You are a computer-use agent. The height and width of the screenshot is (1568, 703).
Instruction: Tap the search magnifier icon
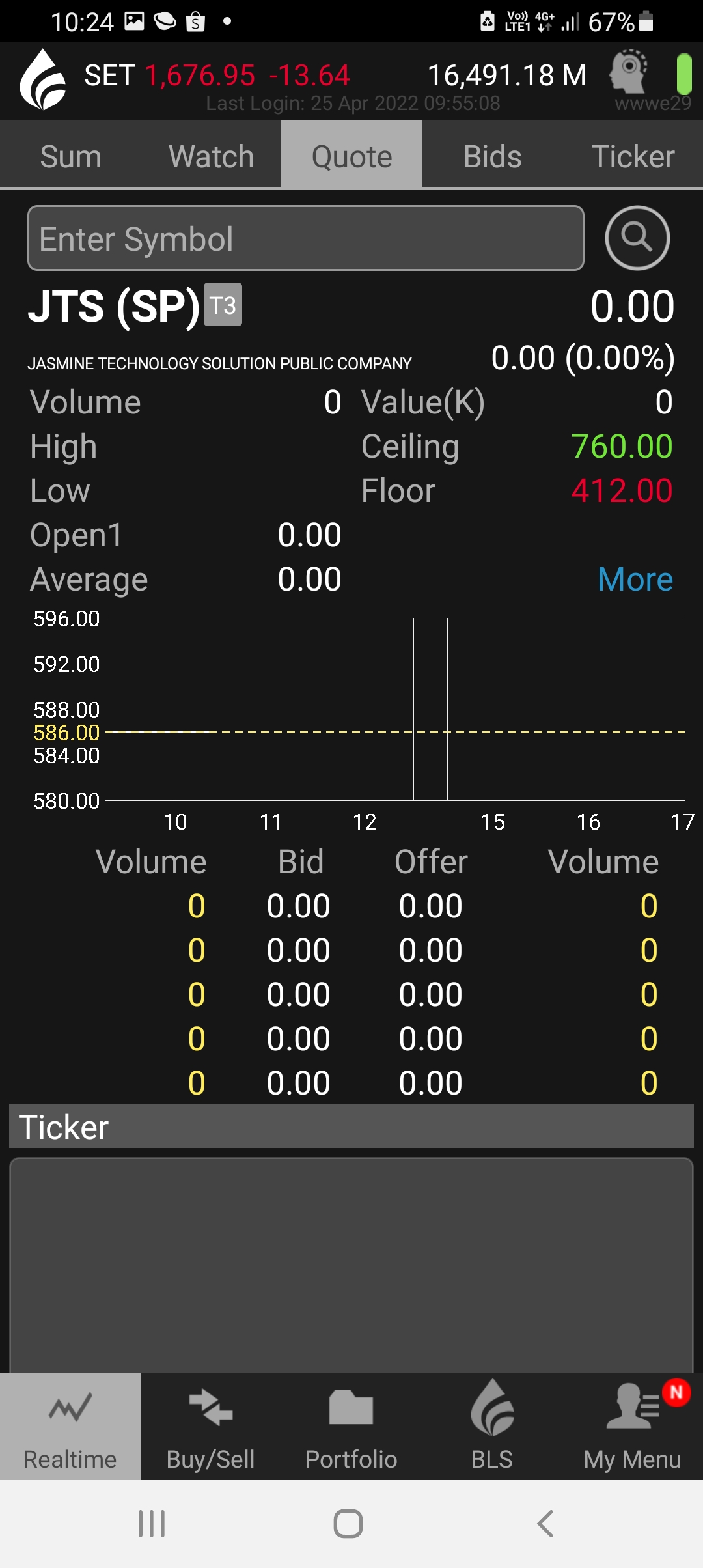point(637,238)
